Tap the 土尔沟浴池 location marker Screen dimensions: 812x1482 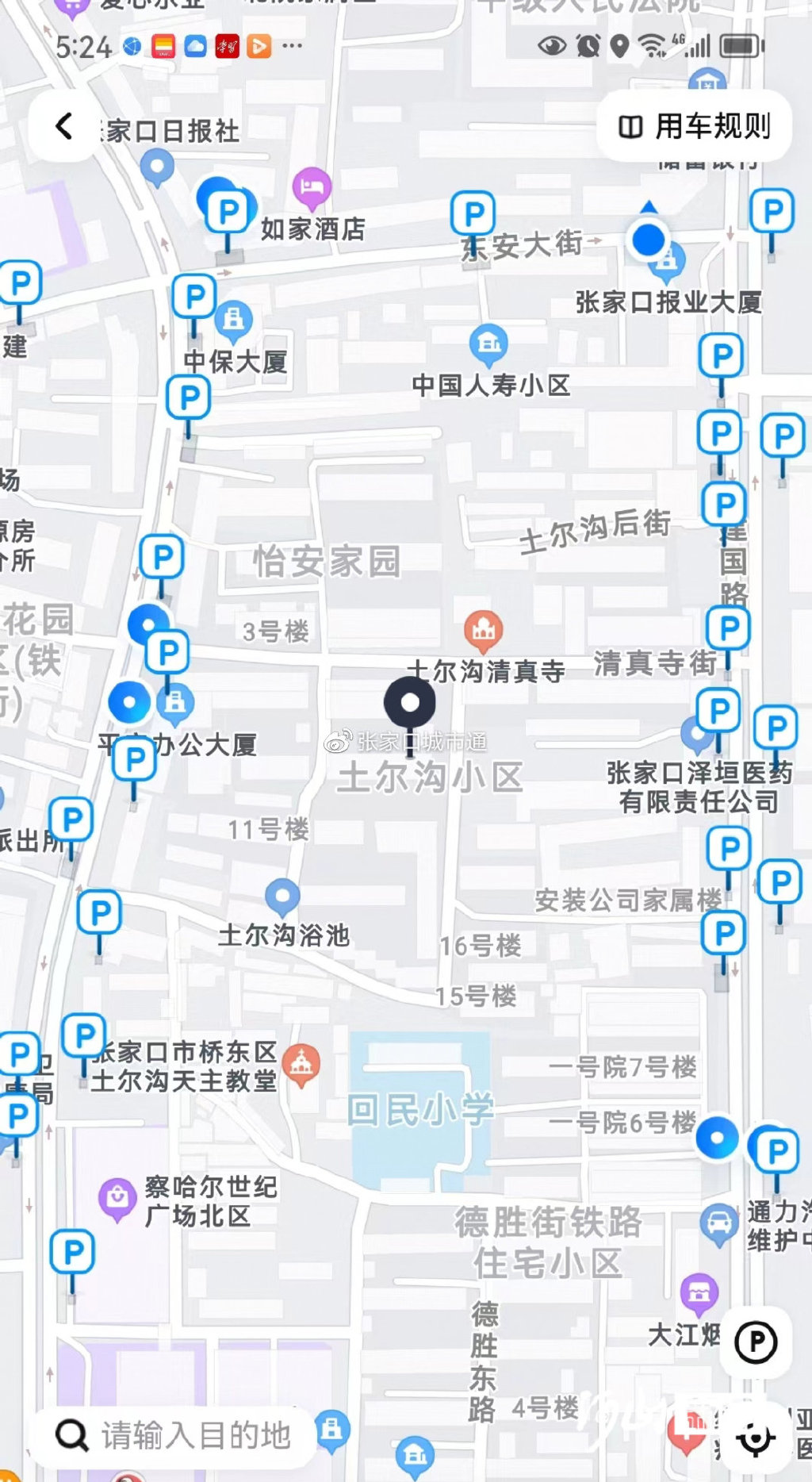point(282,897)
